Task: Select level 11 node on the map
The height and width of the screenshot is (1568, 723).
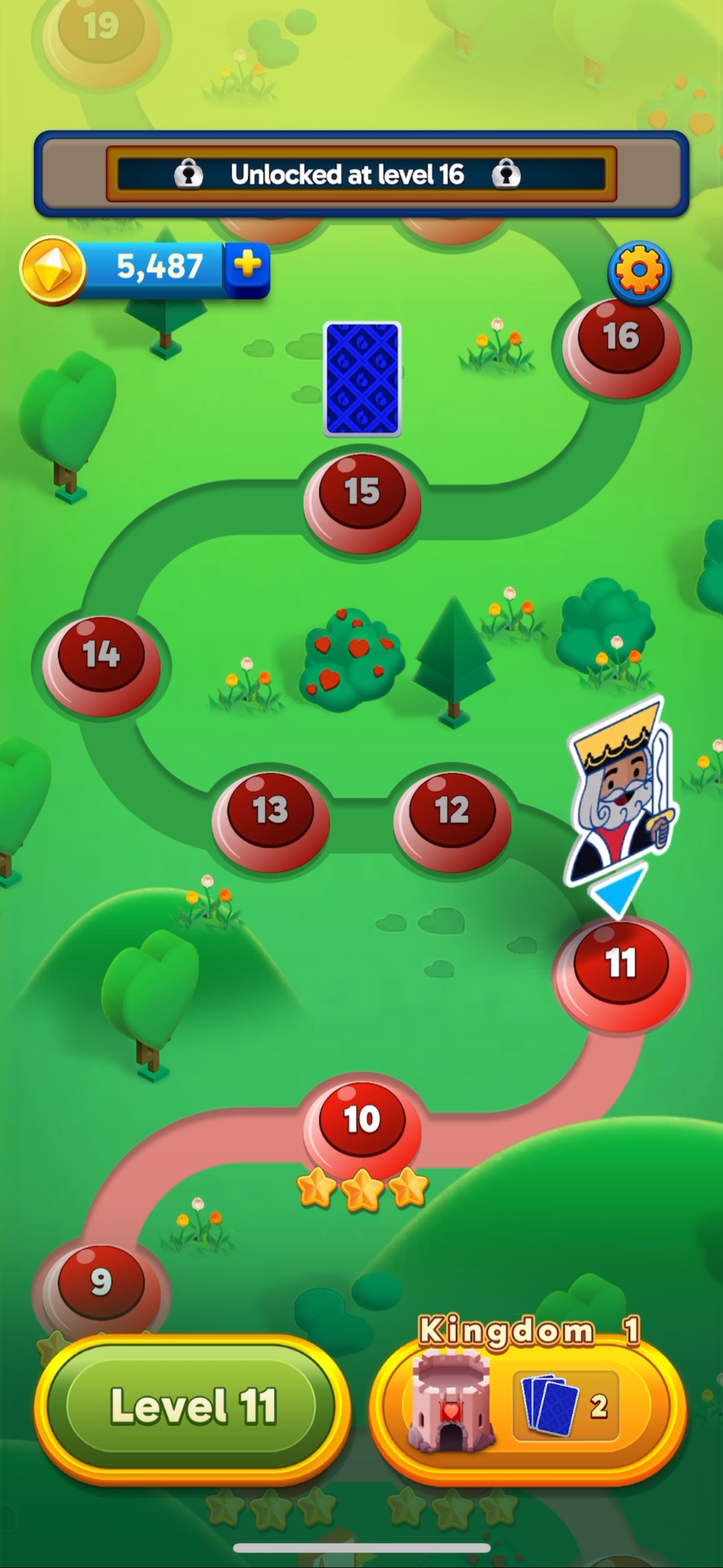Action: pyautogui.click(x=621, y=974)
